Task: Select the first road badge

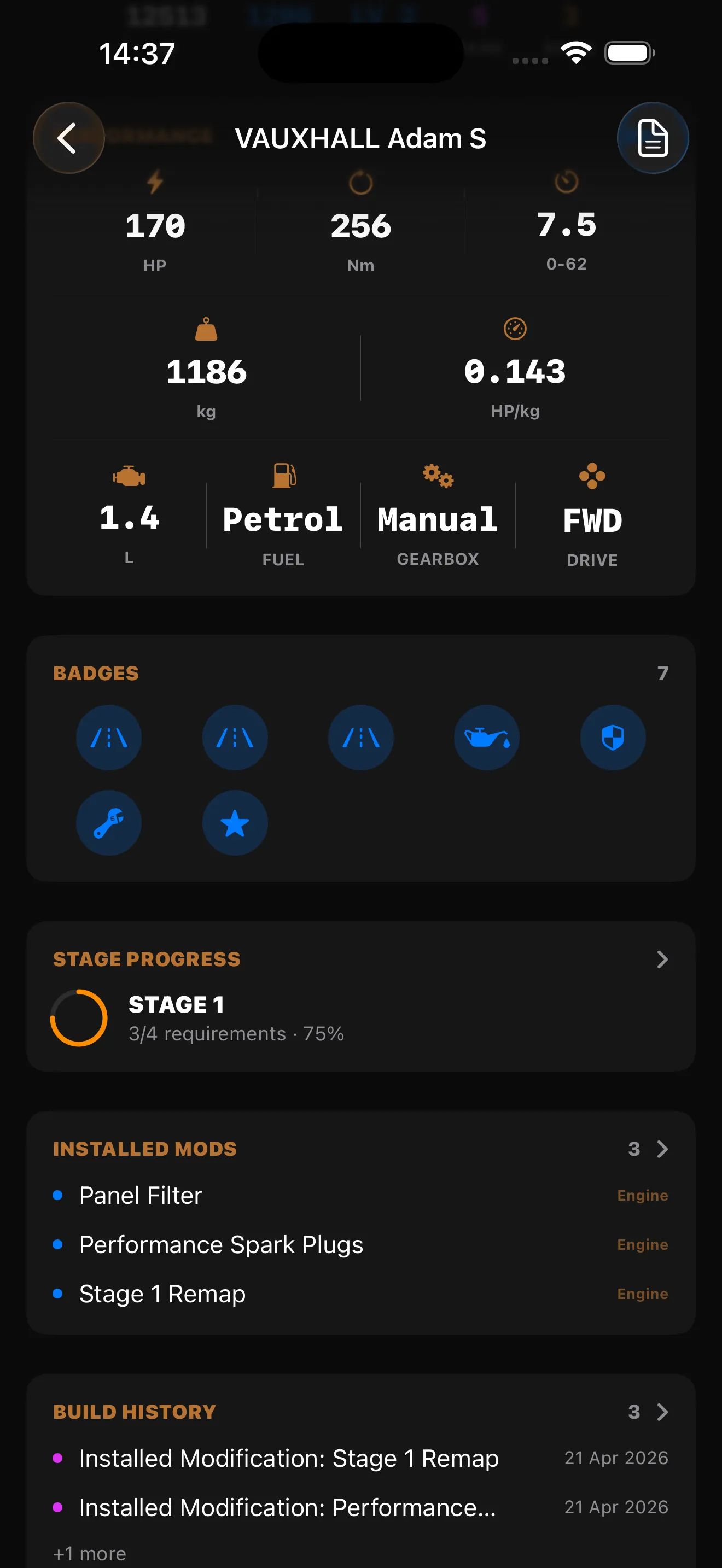Action: [109, 736]
